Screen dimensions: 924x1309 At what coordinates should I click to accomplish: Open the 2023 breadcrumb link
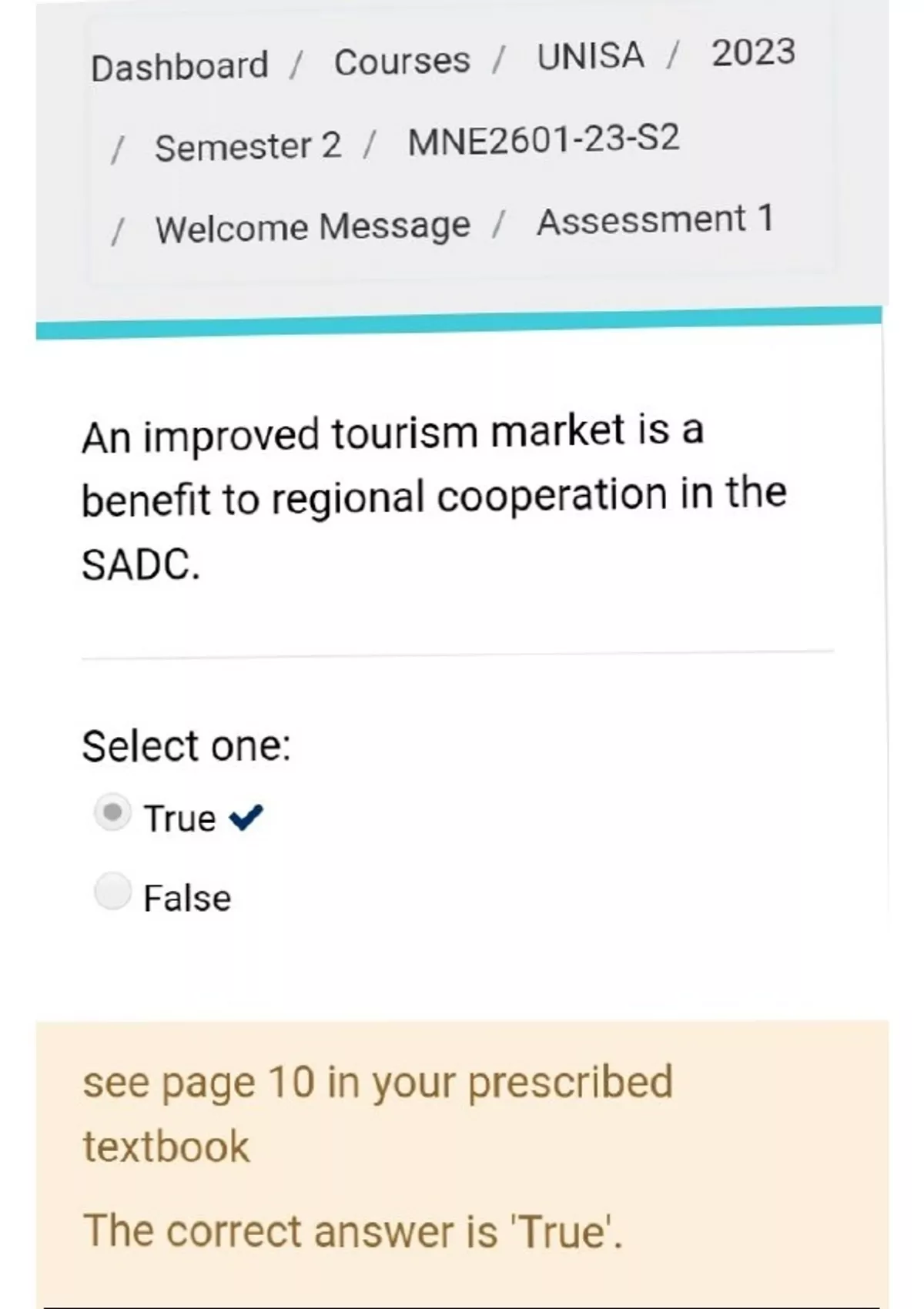753,53
